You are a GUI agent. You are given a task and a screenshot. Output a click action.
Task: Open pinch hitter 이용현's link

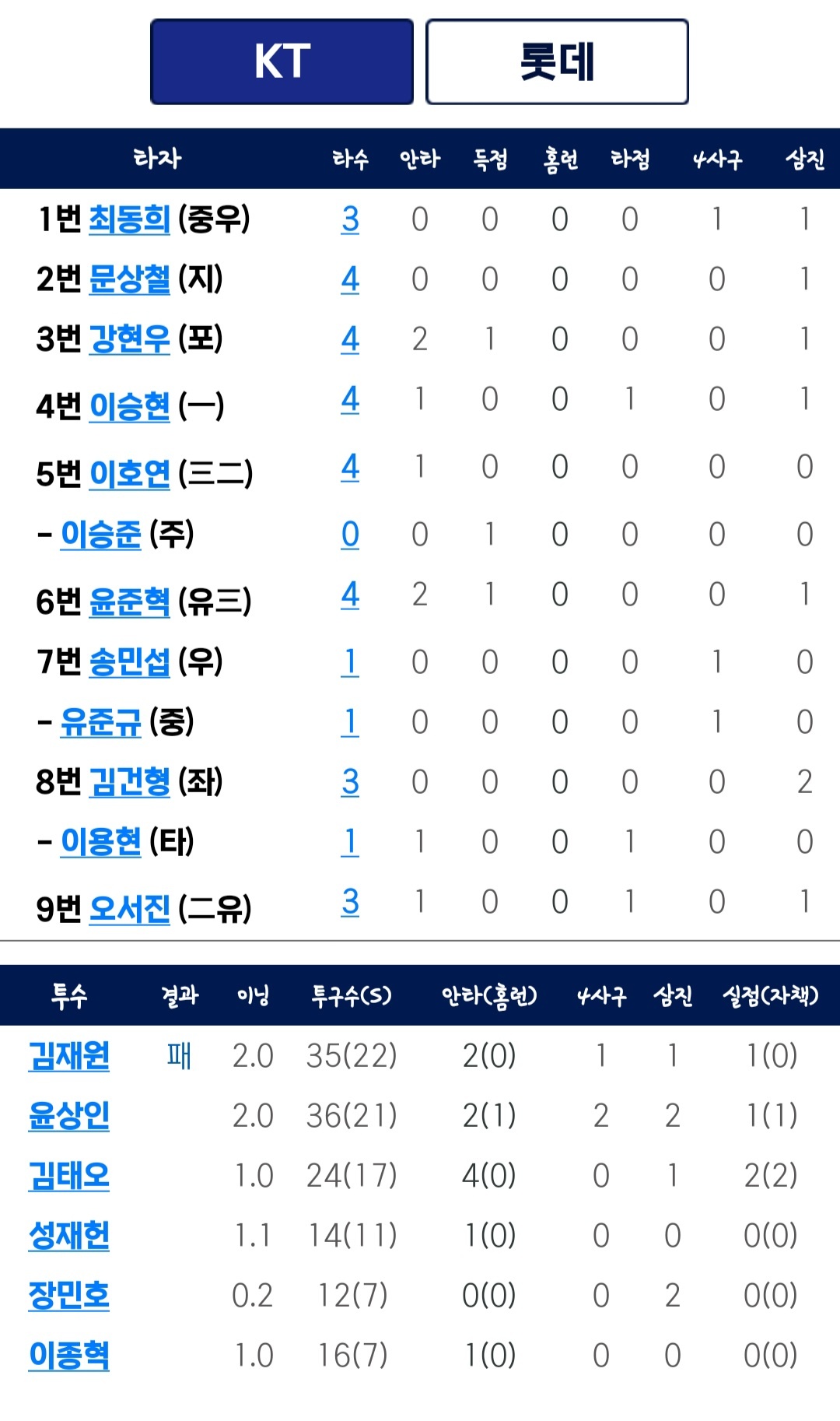101,842
